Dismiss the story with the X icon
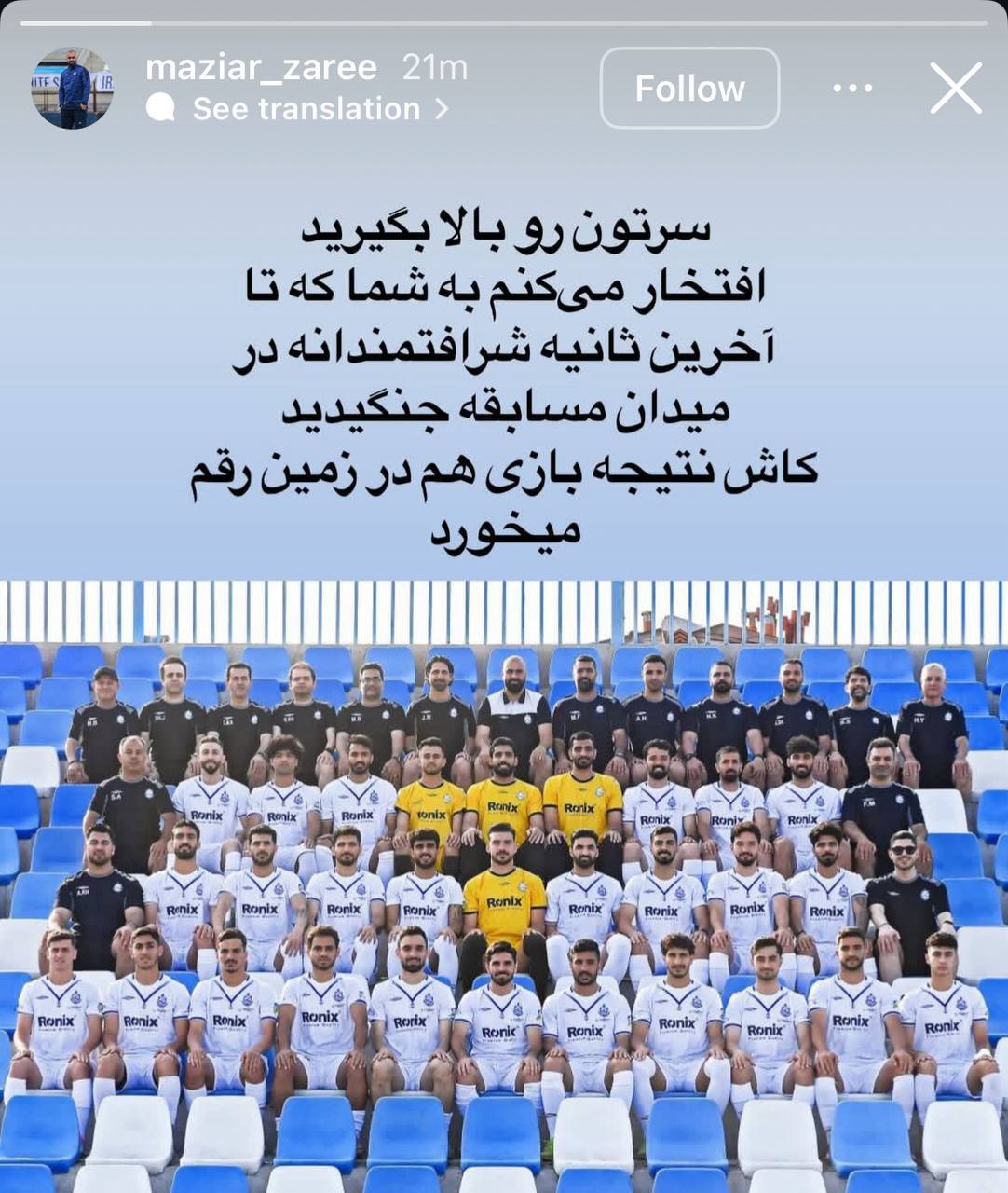This screenshot has height=1193, width=1008. [956, 89]
